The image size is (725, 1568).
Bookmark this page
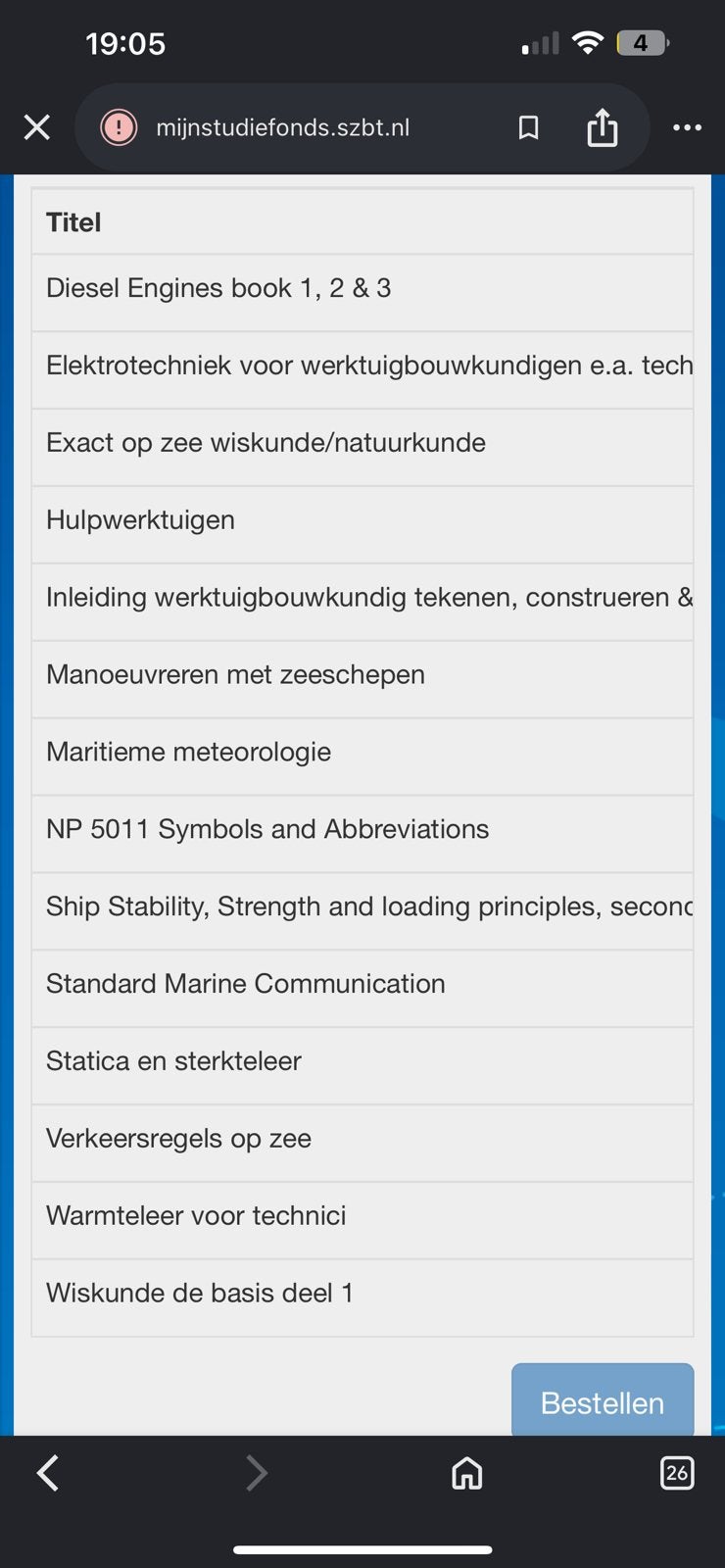[x=528, y=127]
